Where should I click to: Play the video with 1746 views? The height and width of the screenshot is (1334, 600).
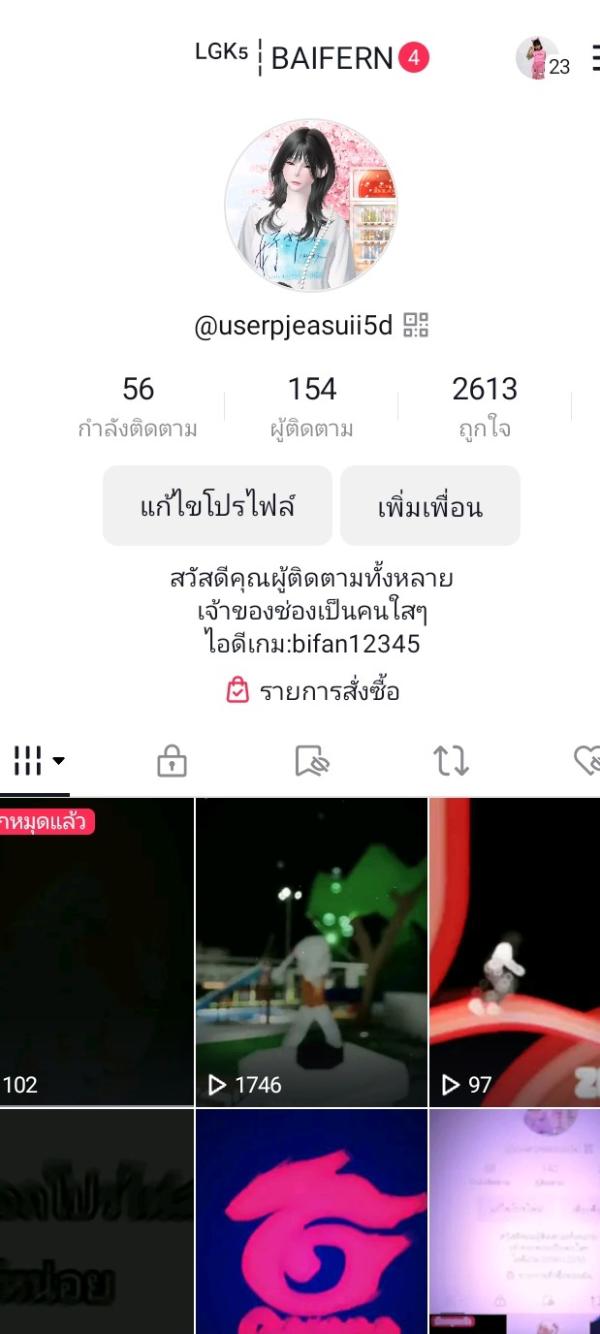pyautogui.click(x=311, y=950)
